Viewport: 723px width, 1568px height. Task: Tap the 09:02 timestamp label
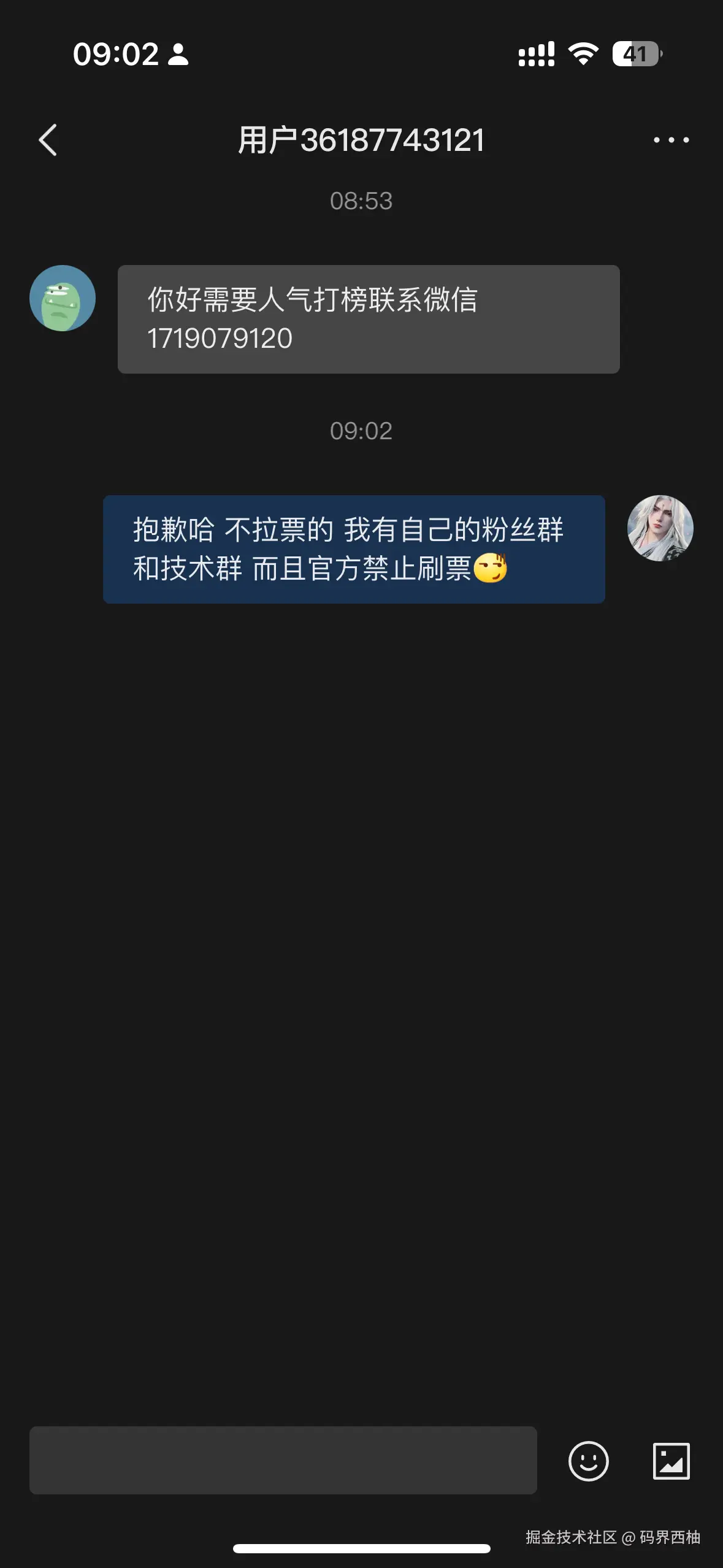click(361, 431)
